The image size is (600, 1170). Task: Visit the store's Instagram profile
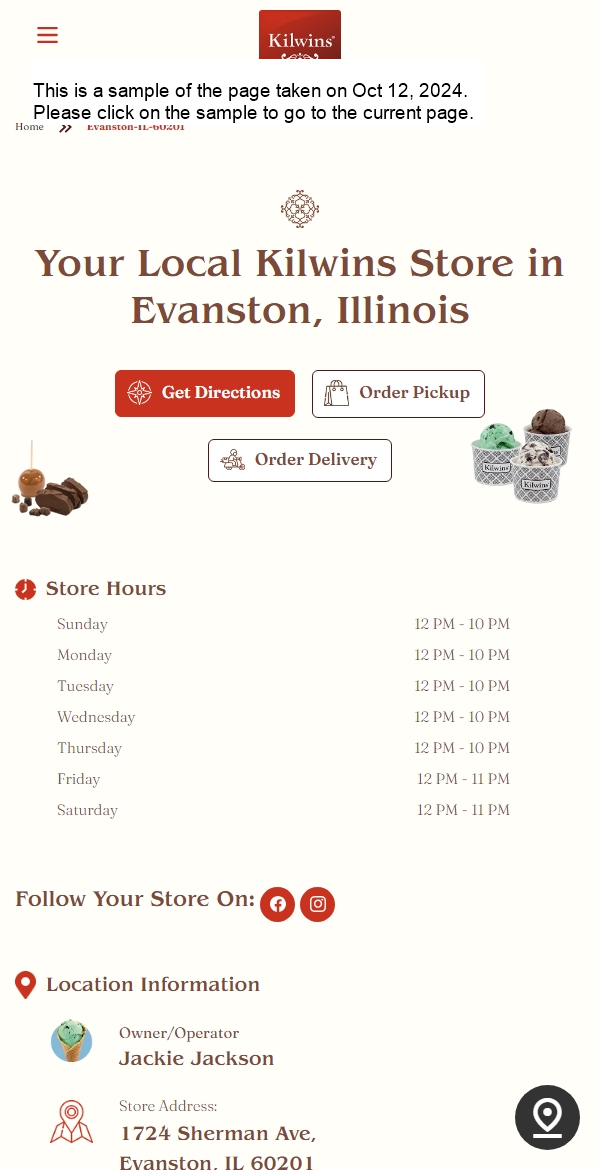click(317, 904)
